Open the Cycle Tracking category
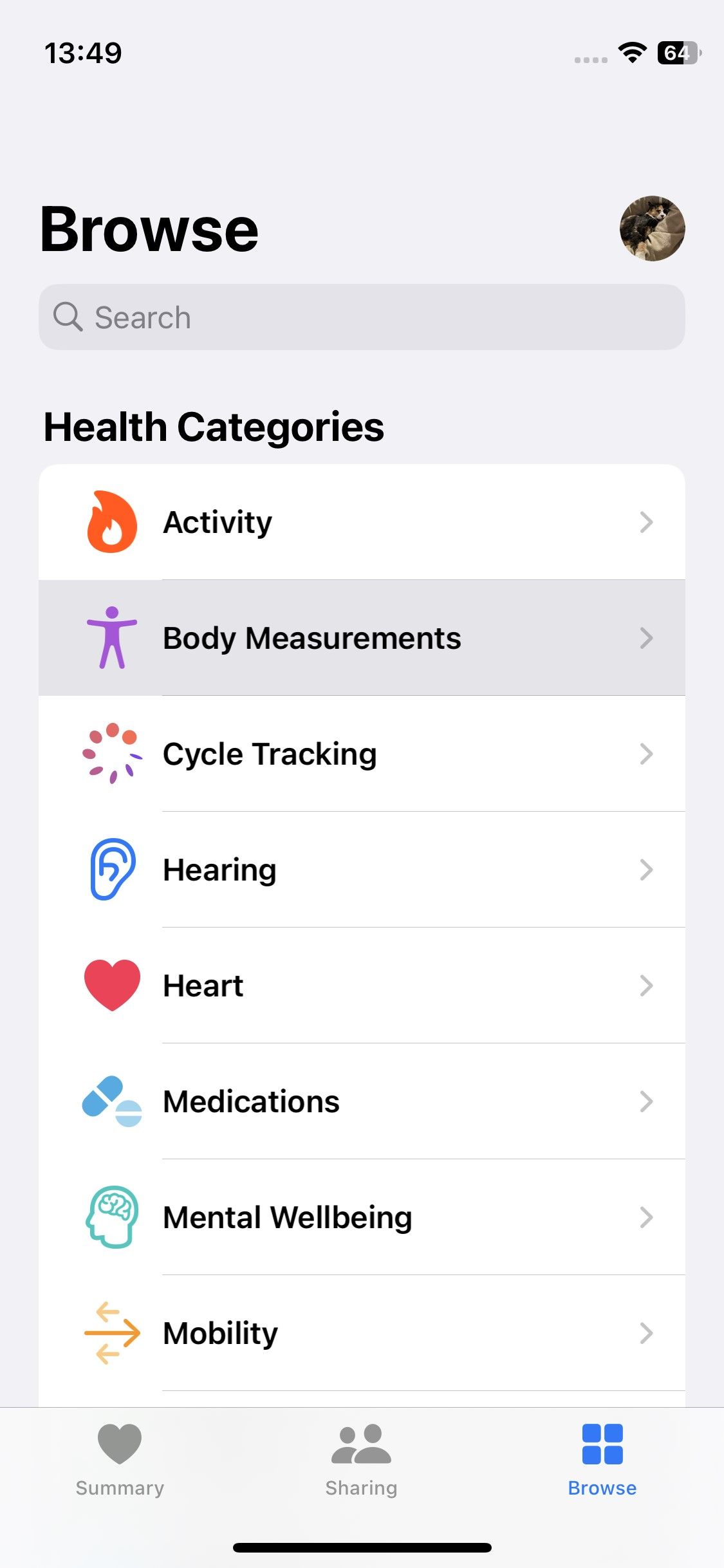The image size is (724, 1568). click(x=360, y=754)
